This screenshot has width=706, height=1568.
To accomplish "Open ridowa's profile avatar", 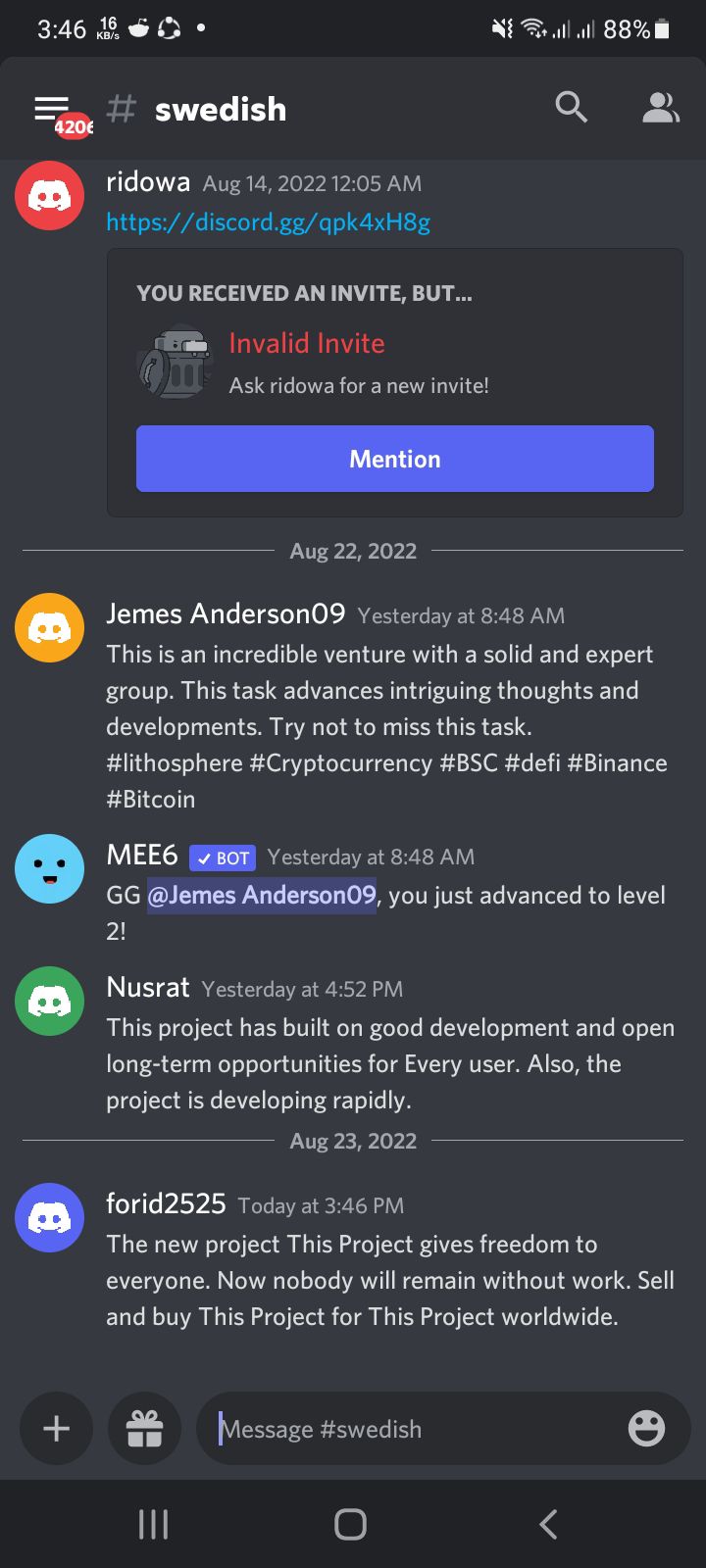I will tap(49, 196).
